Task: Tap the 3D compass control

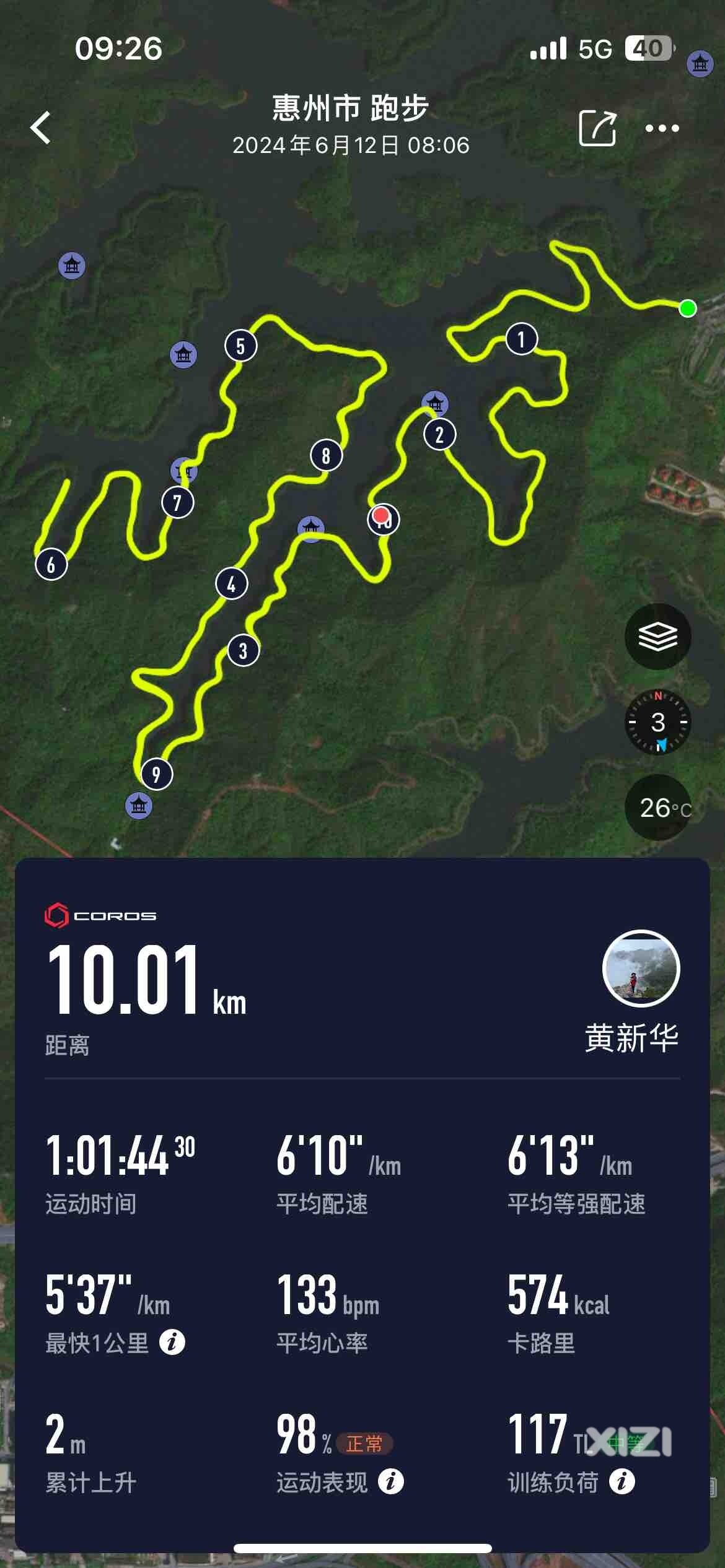Action: 657,722
